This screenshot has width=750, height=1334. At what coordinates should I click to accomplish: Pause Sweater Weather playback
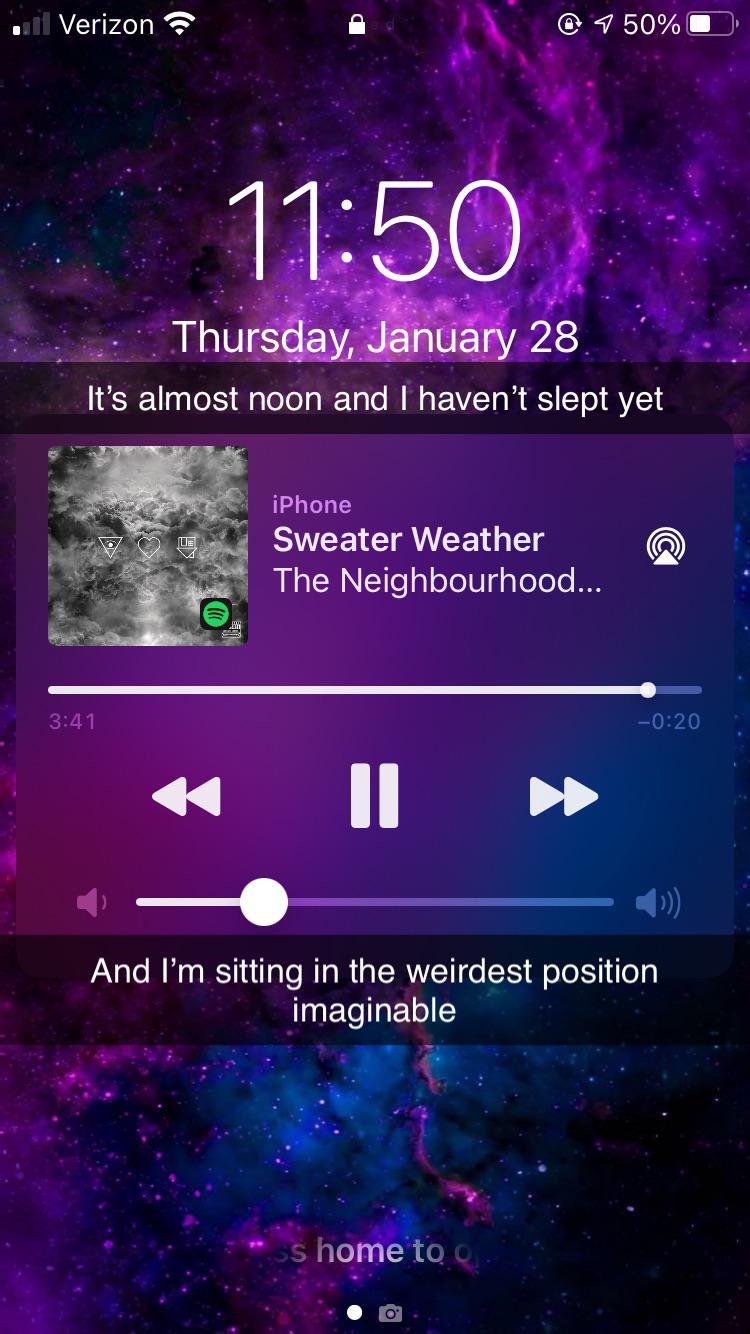click(374, 795)
